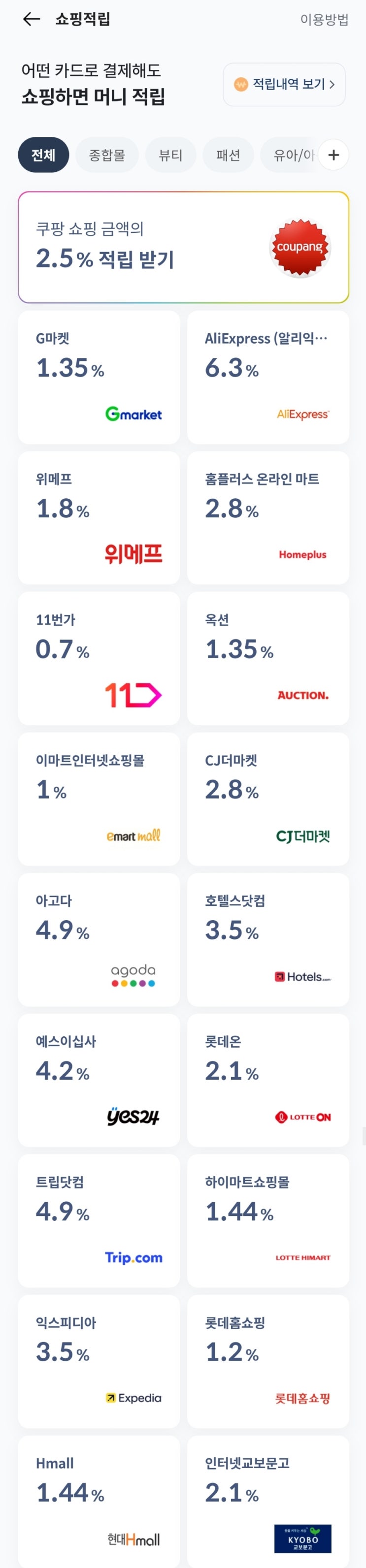Filter by 뷰티 category
The height and width of the screenshot is (1568, 366).
(x=170, y=155)
